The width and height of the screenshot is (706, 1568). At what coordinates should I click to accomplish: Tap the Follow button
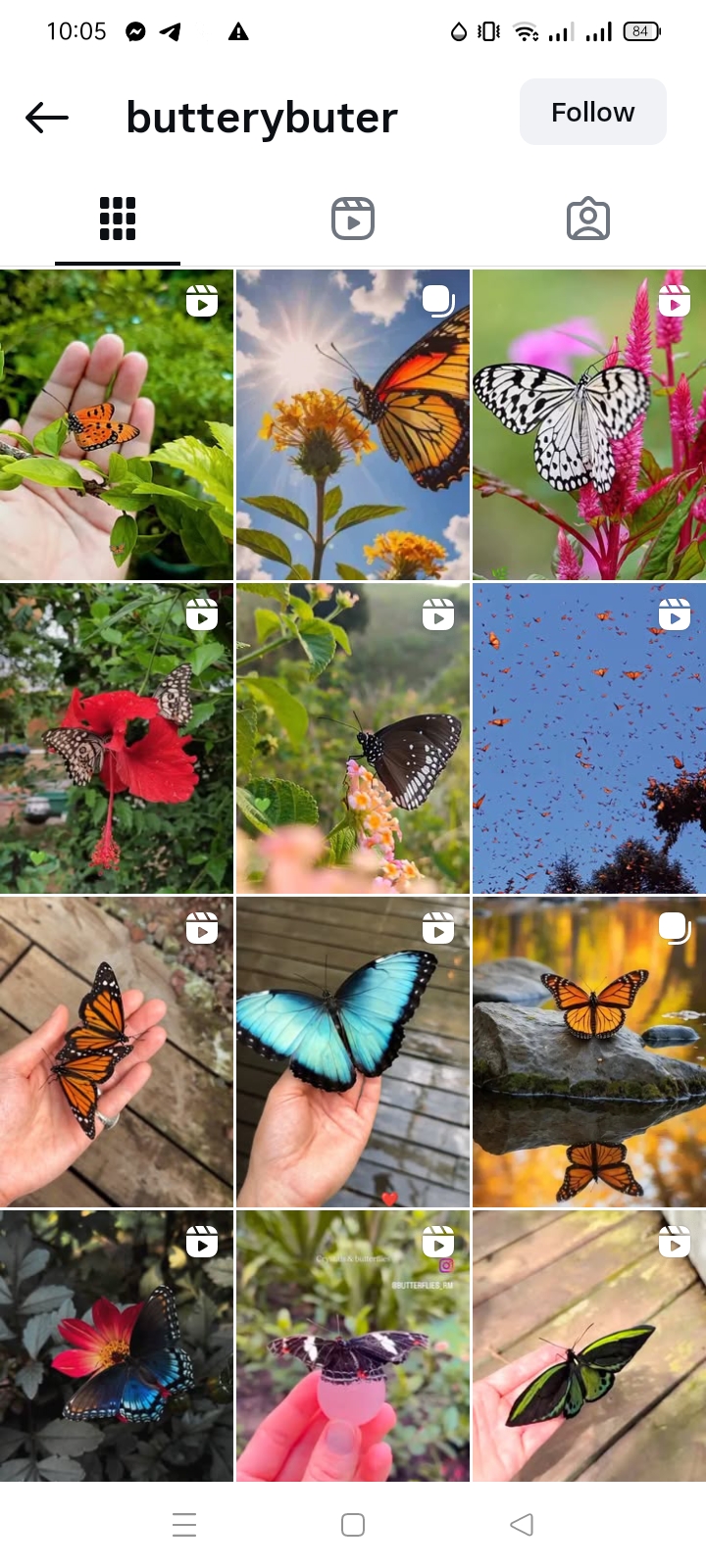[592, 112]
